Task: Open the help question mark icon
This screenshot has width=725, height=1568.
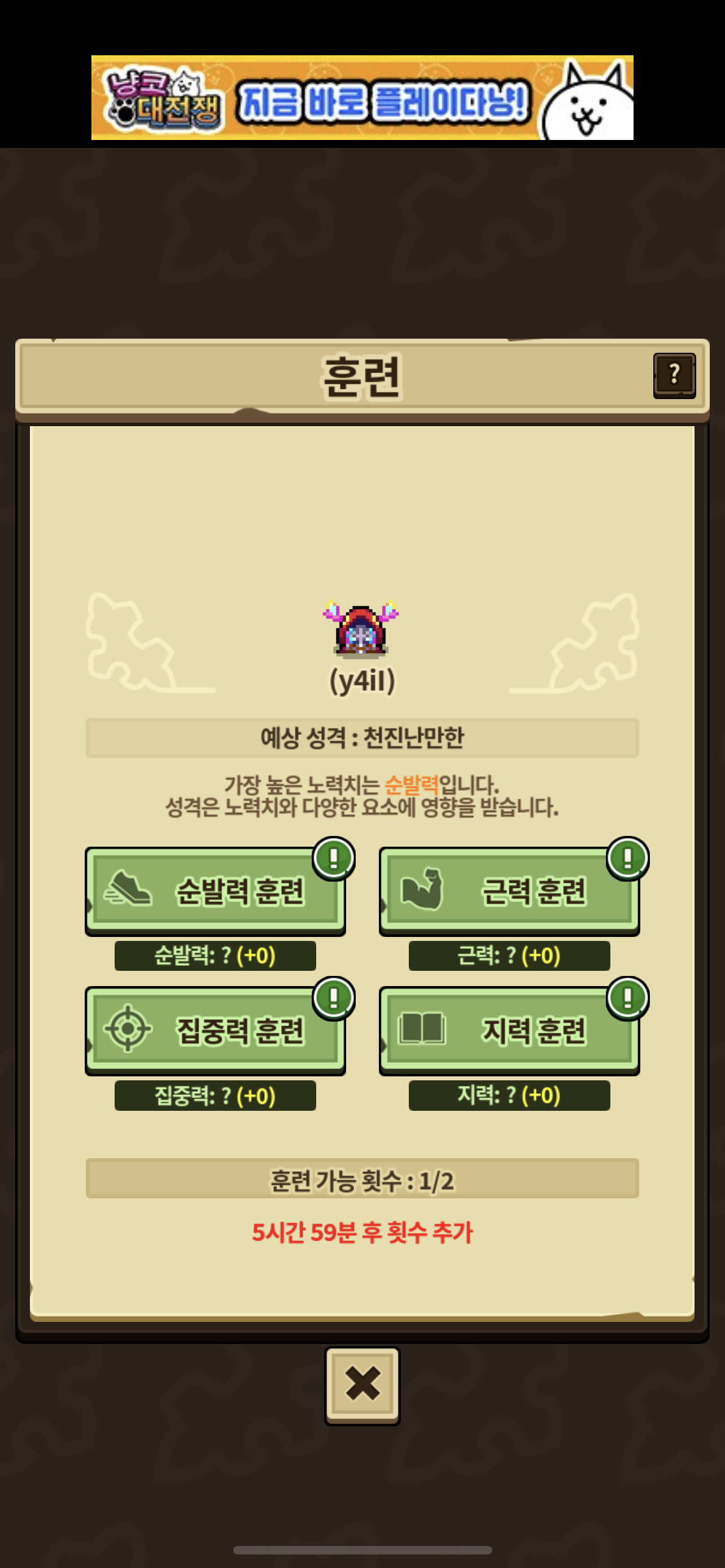Action: (674, 375)
